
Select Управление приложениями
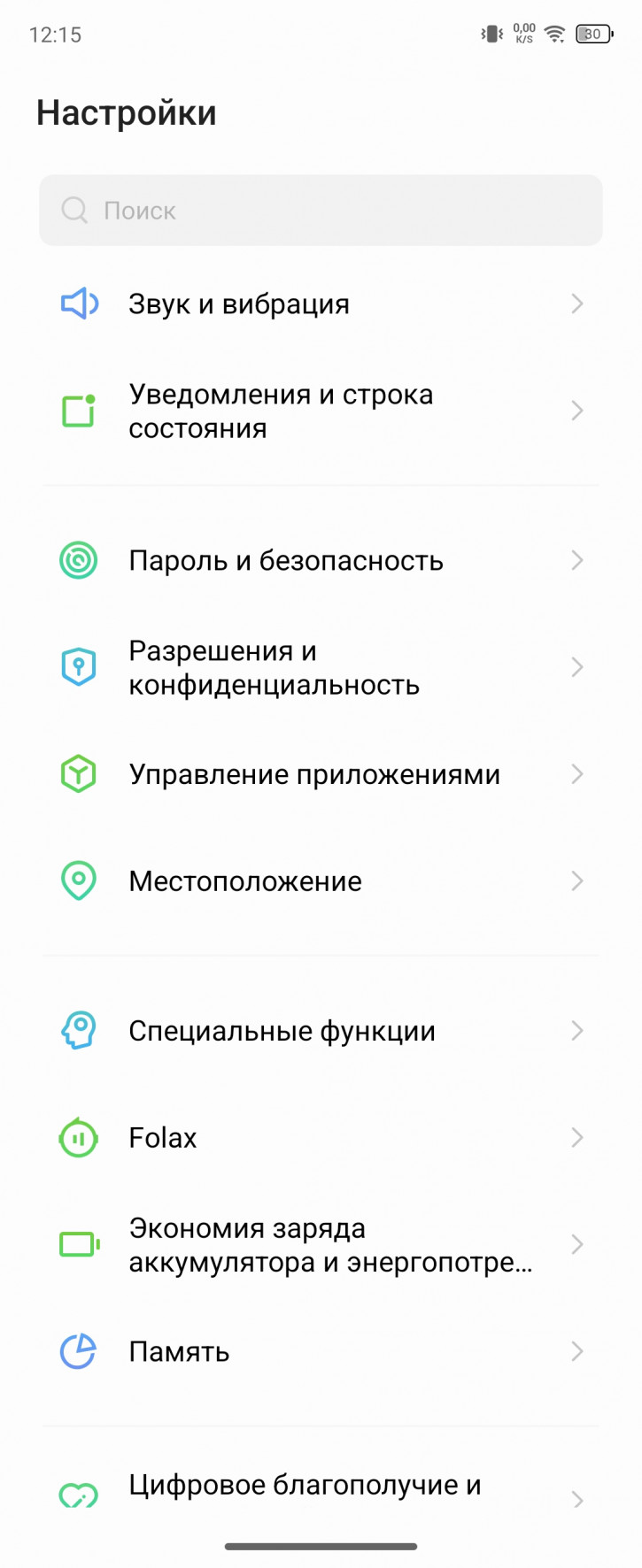(x=321, y=775)
